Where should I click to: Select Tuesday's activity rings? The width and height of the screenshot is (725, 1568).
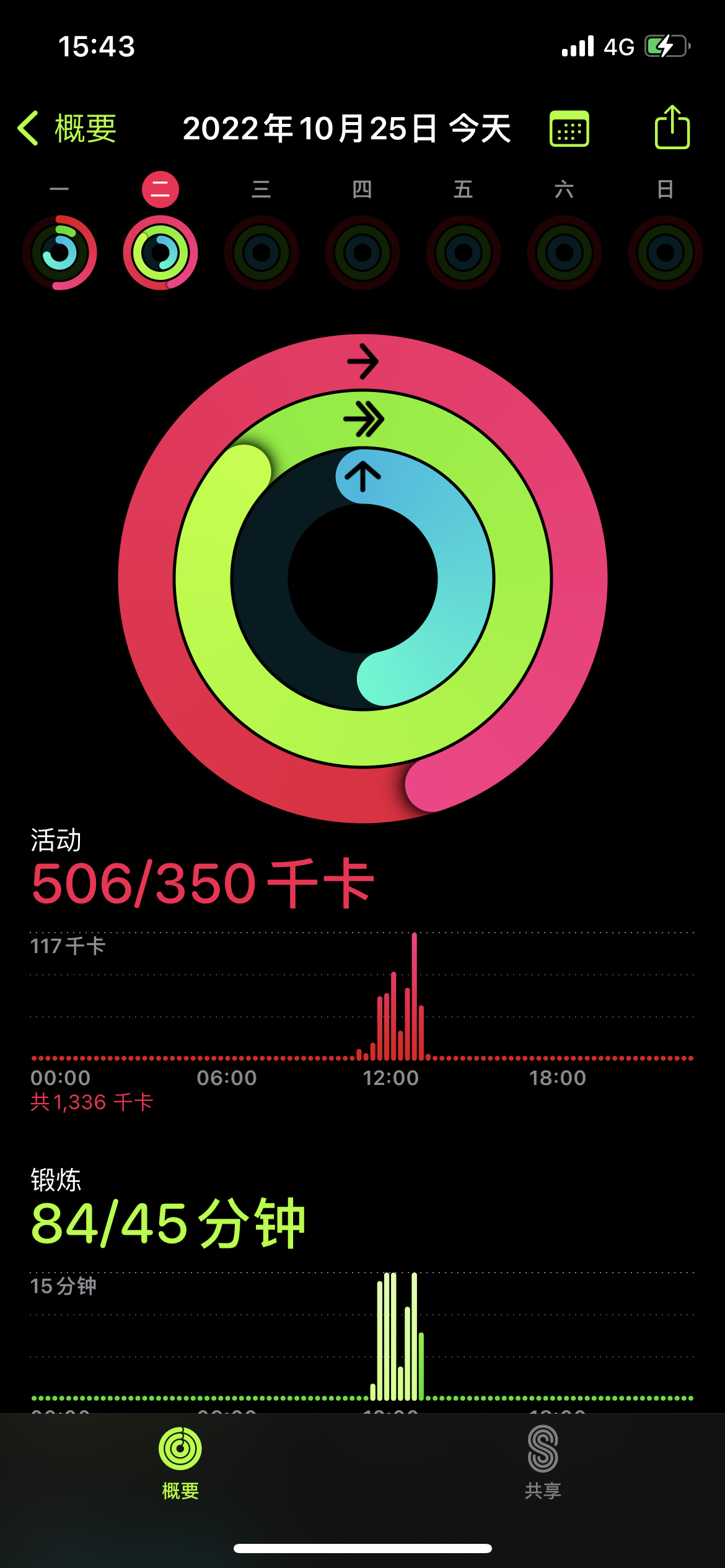tap(160, 253)
